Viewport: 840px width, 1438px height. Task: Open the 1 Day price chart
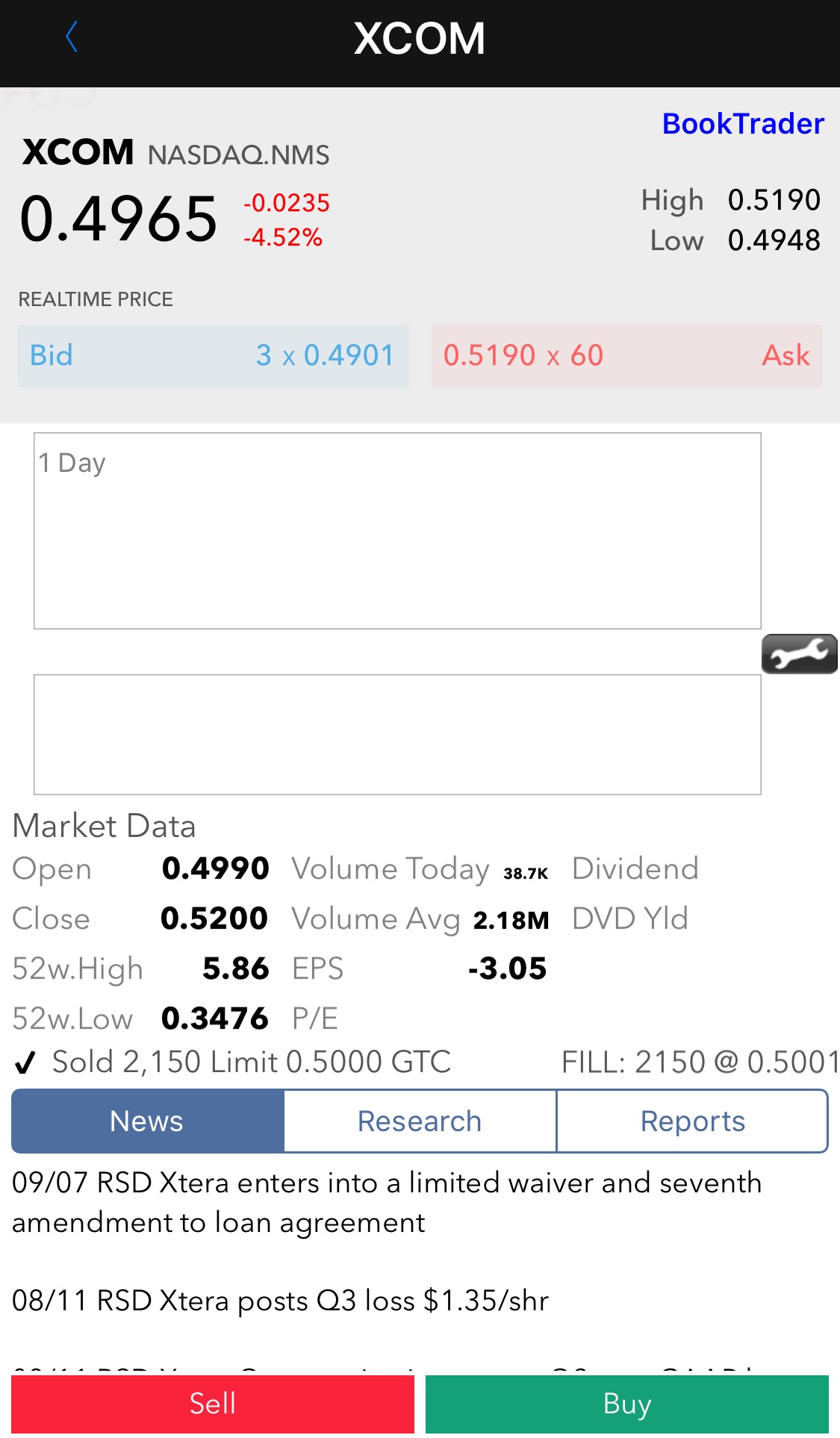[x=397, y=531]
